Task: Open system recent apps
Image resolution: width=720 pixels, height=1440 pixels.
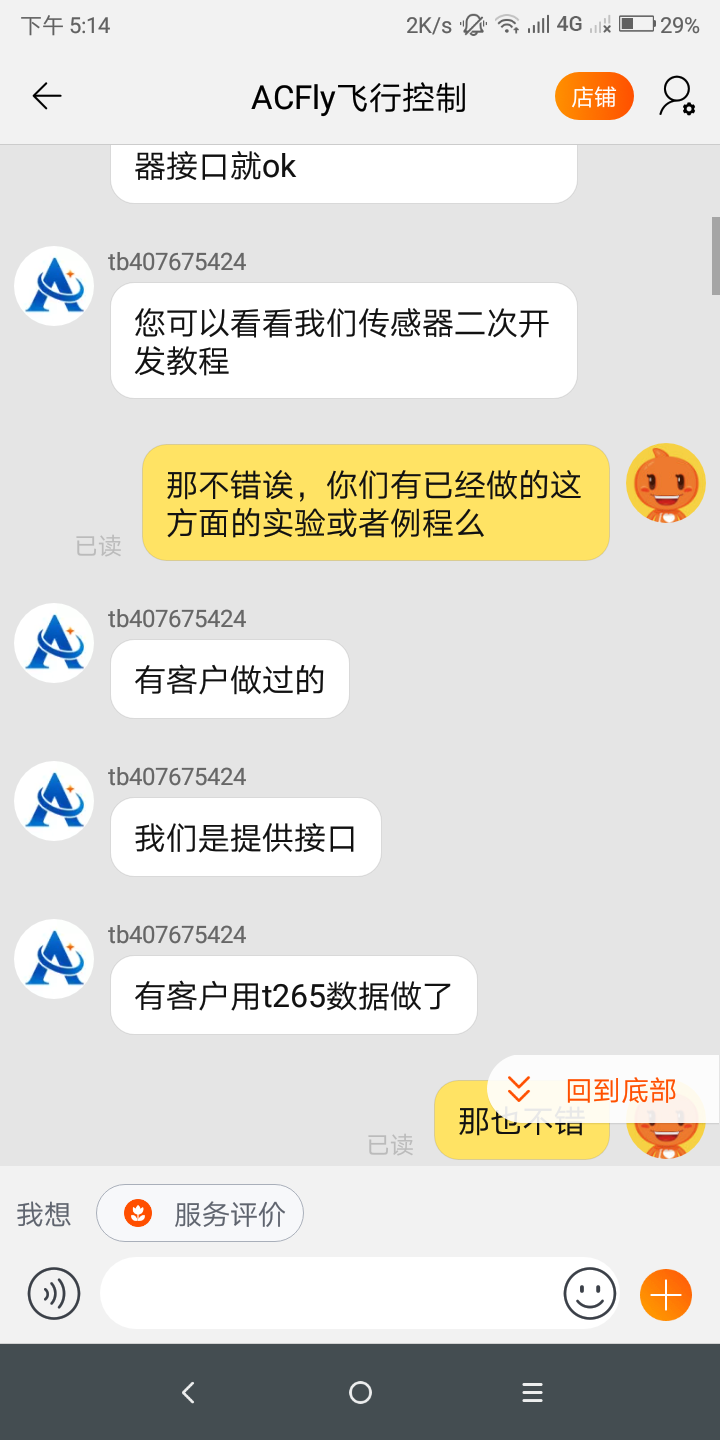Action: click(x=532, y=1392)
